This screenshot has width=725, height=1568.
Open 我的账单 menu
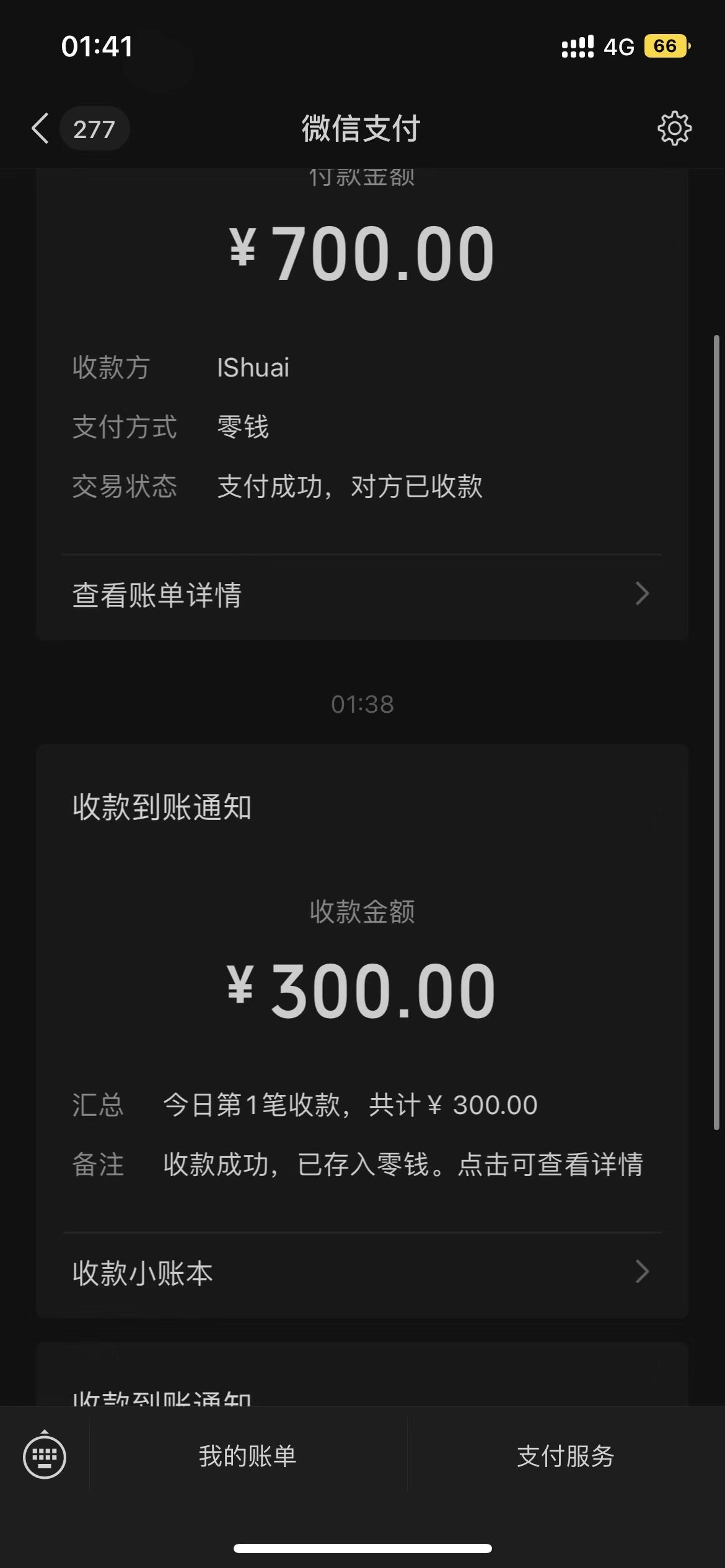[x=248, y=1457]
